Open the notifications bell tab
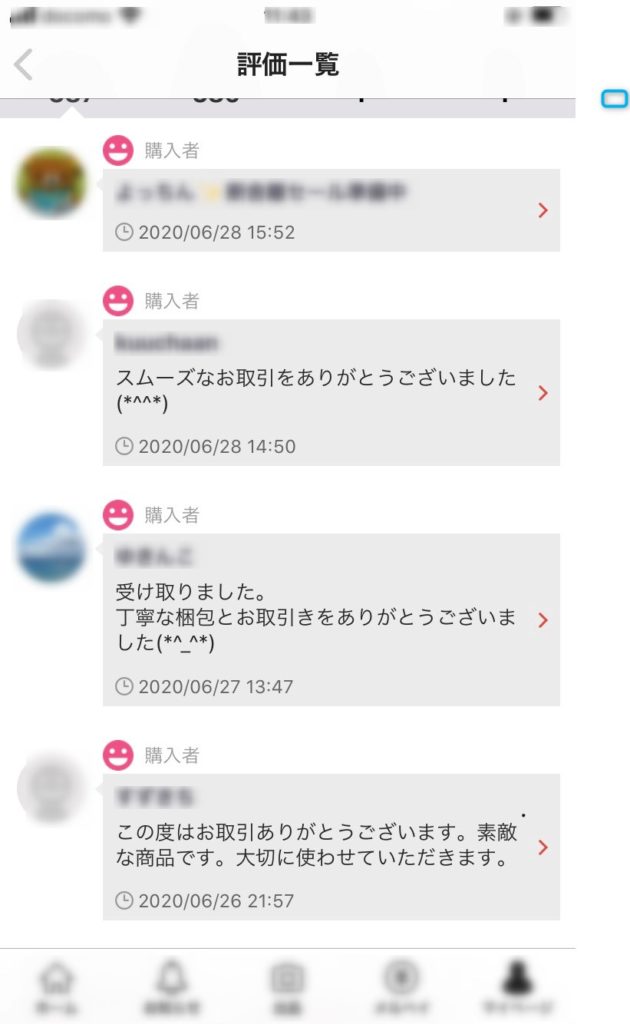Viewport: 630px width, 1024px height. [x=173, y=985]
